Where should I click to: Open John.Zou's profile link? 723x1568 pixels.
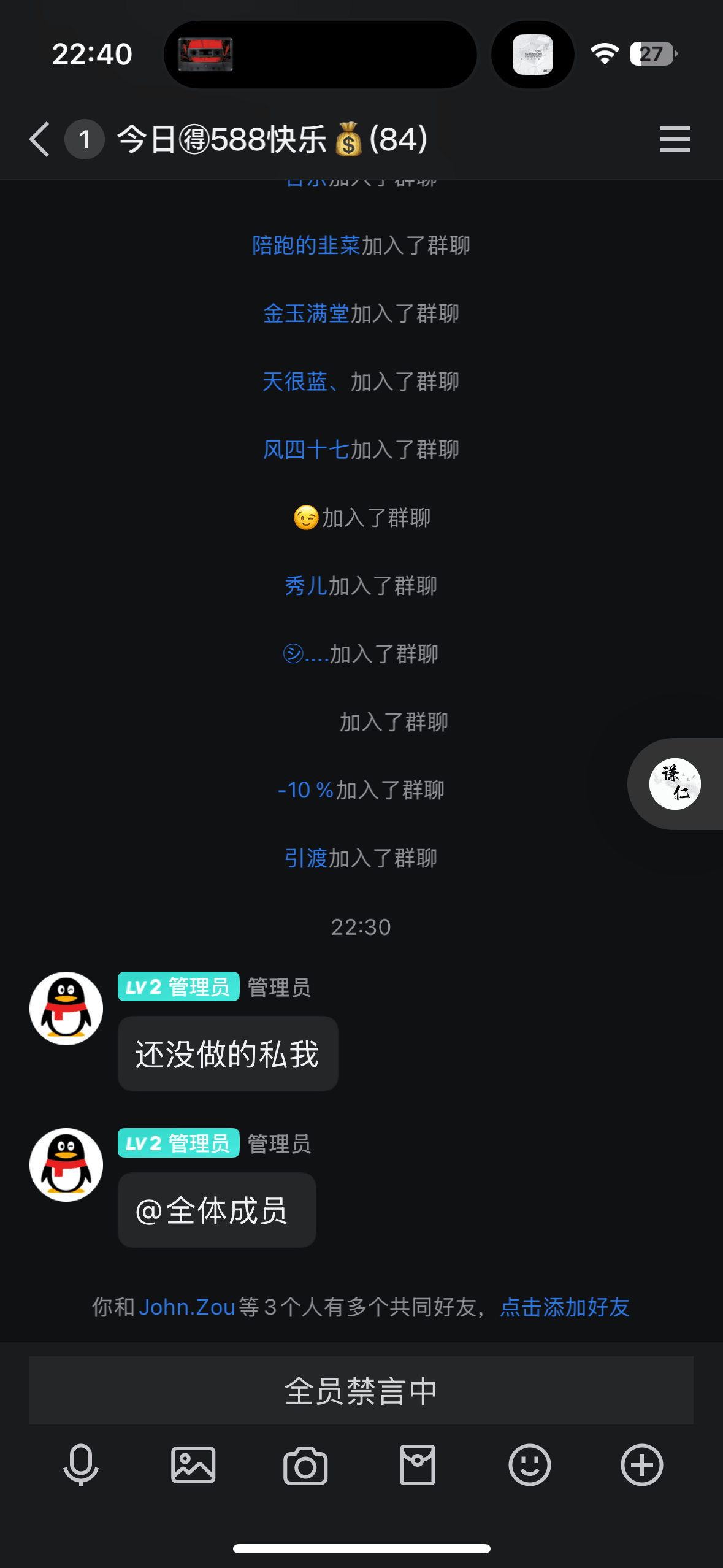[x=188, y=1305]
